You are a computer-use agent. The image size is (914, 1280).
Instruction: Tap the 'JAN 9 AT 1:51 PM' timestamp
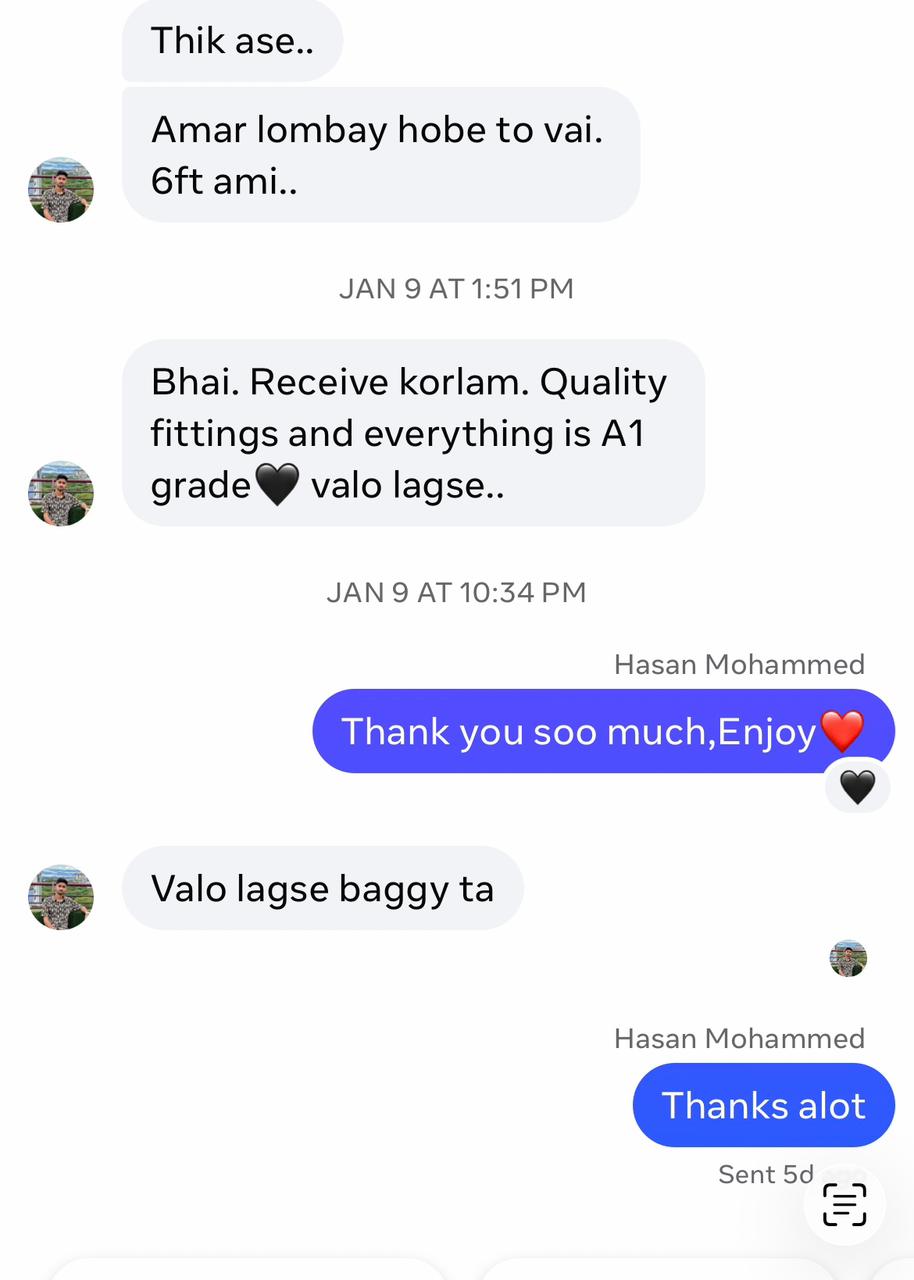point(455,288)
